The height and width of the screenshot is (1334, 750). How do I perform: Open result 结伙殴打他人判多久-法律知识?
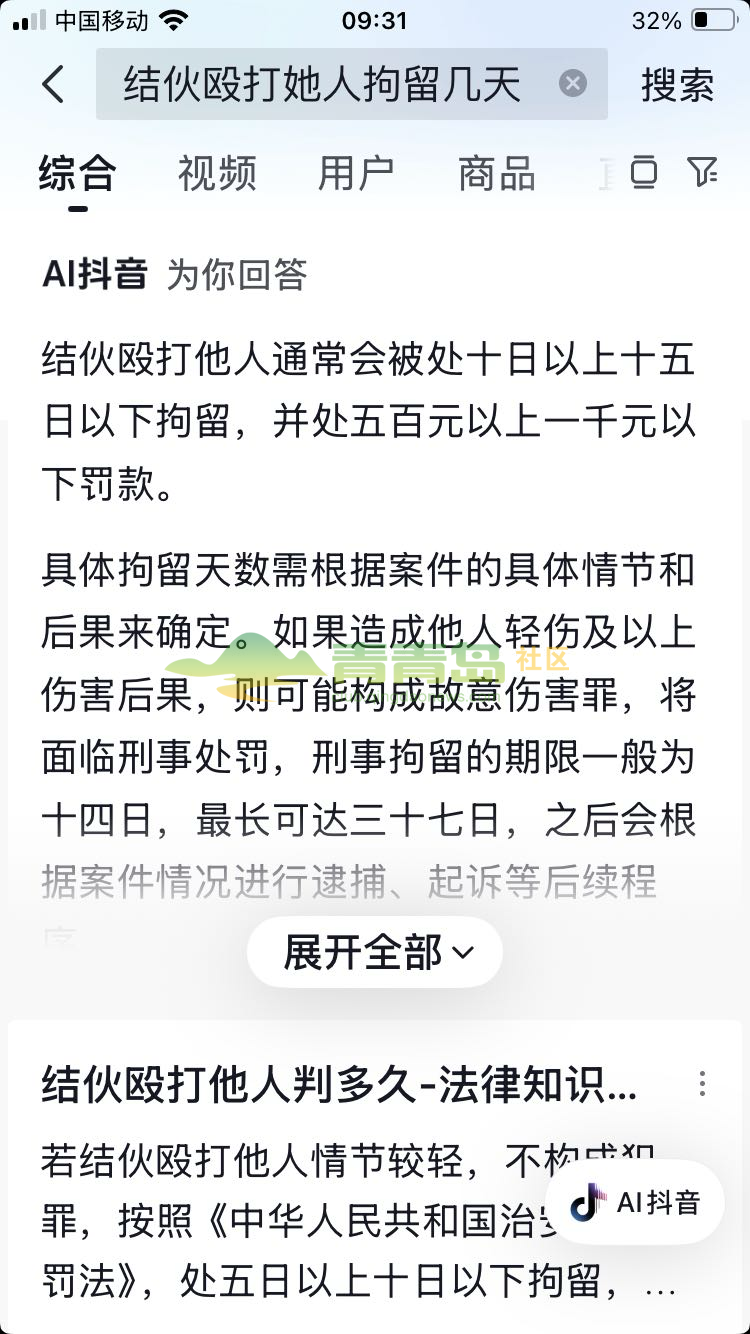point(338,1084)
